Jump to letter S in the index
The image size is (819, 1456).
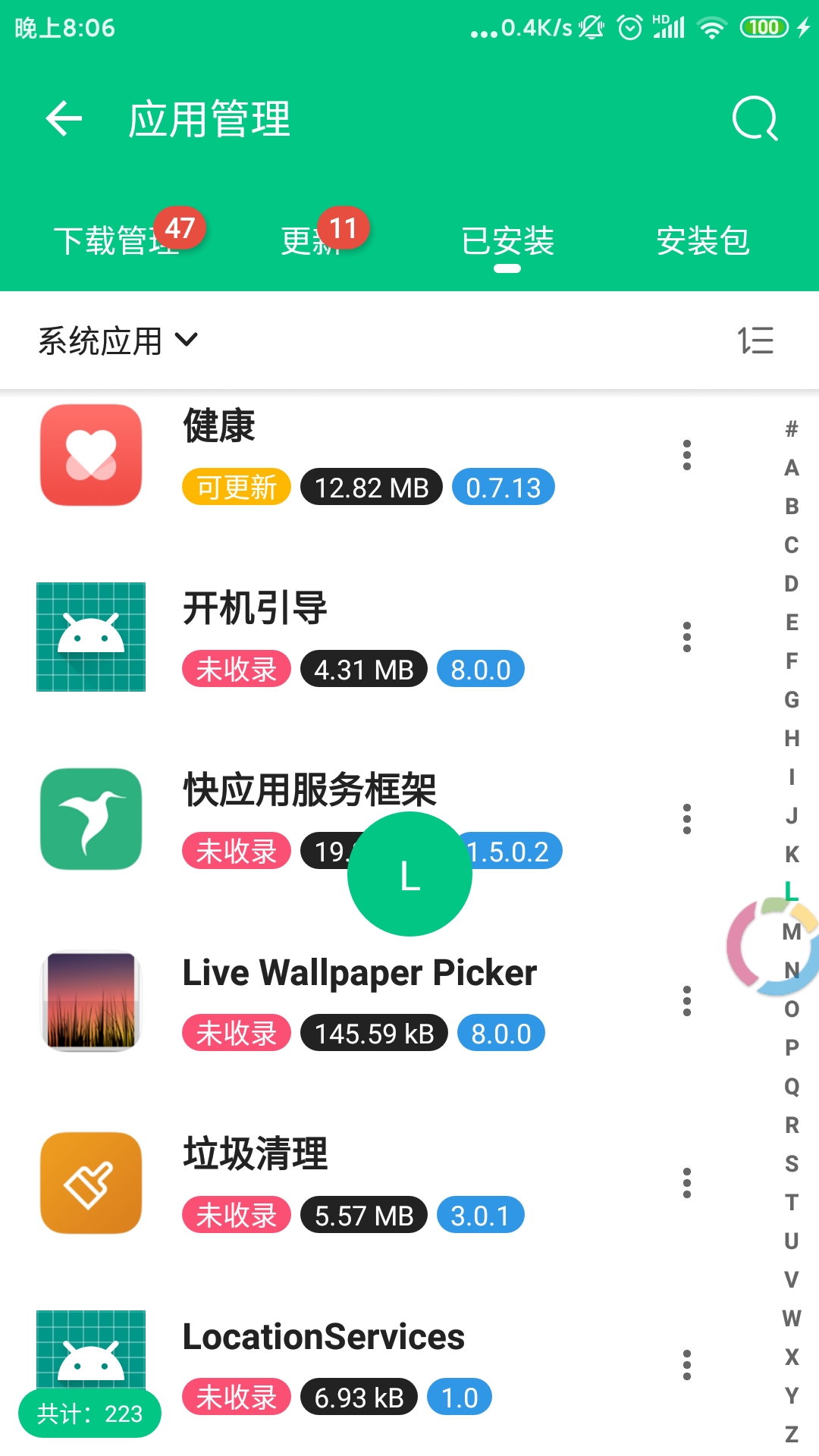792,1163
